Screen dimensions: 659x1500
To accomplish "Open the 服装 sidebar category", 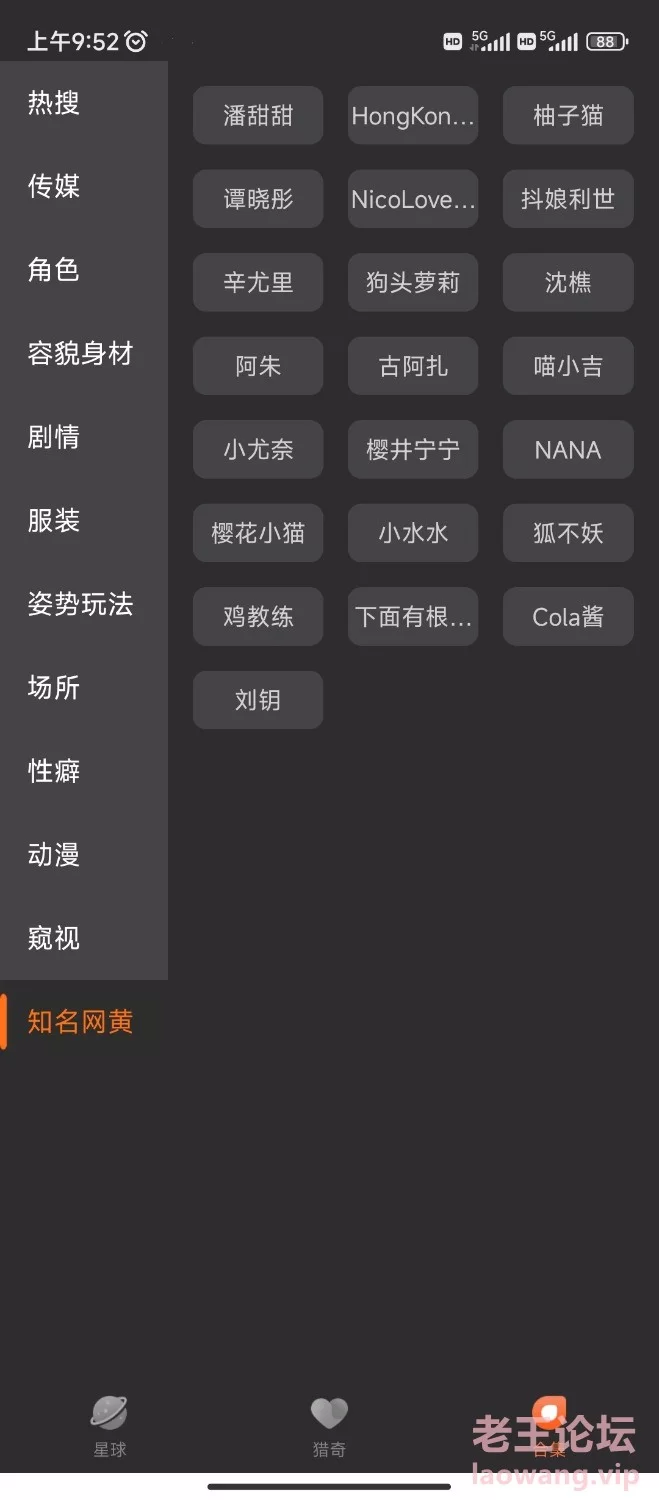I will 84,520.
